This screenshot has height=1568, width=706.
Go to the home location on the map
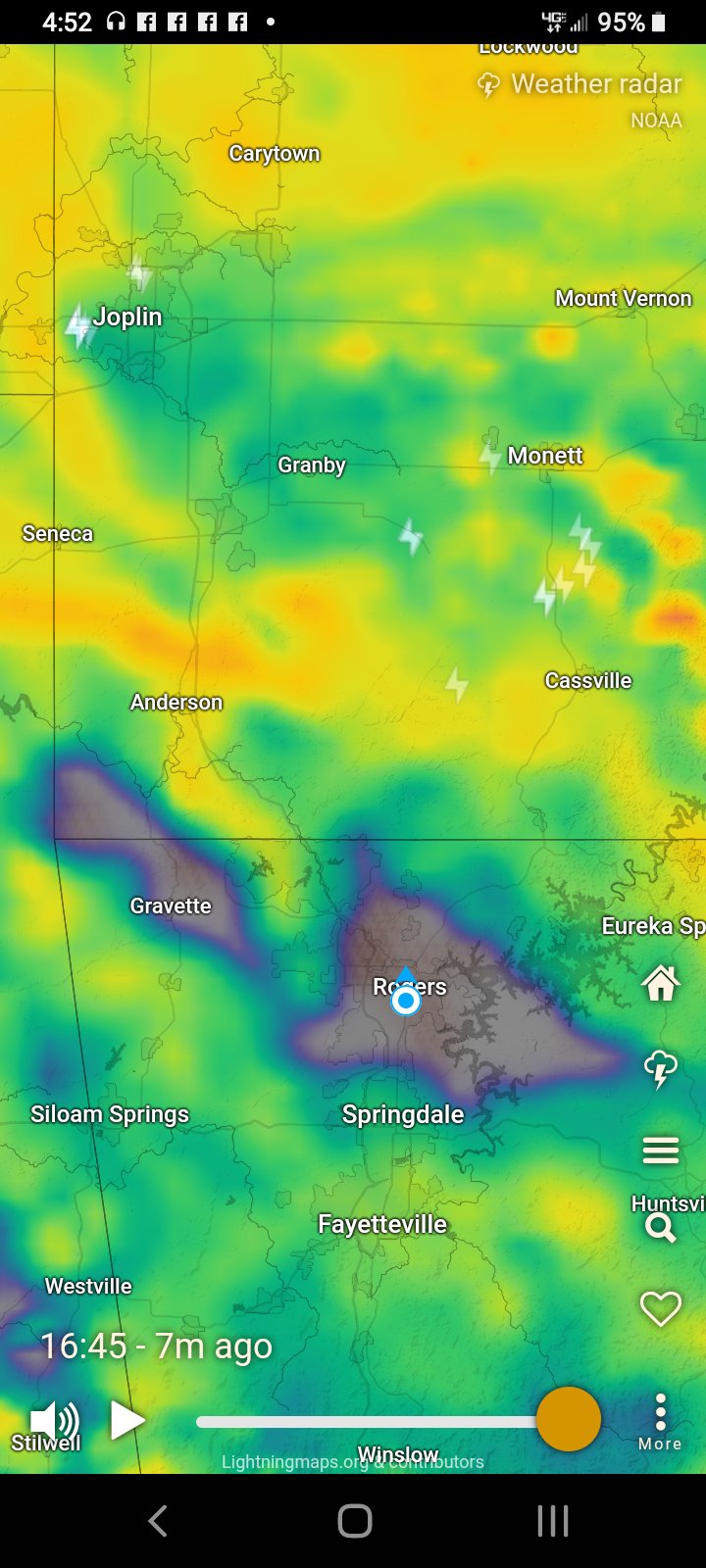point(661,983)
